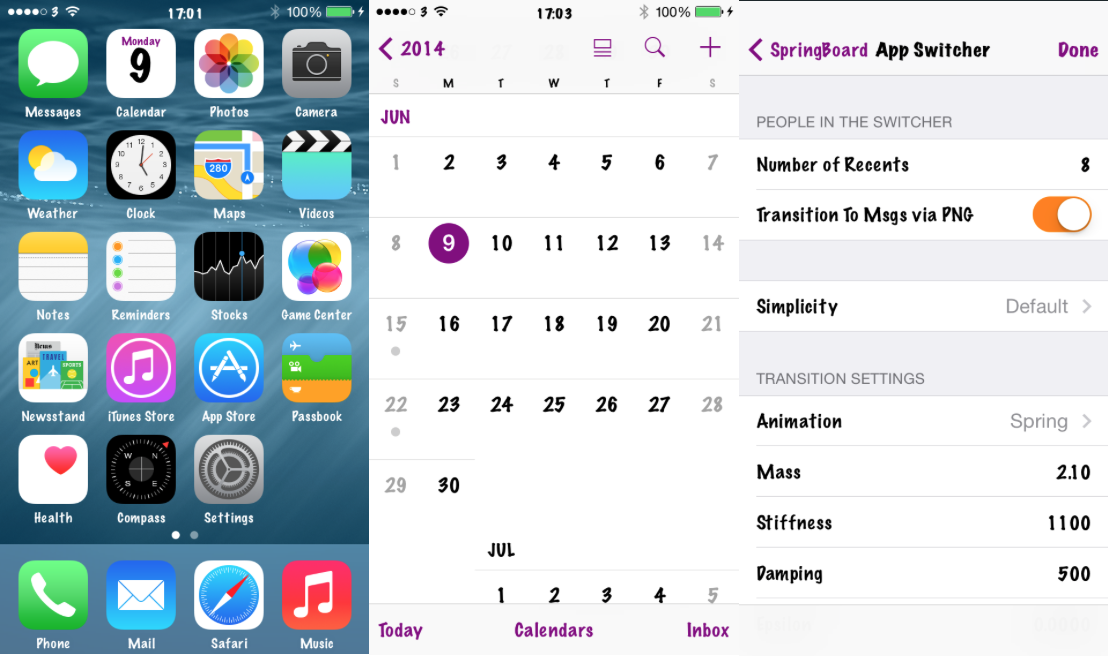
Task: Jump to Today in the calendar
Action: tap(400, 630)
